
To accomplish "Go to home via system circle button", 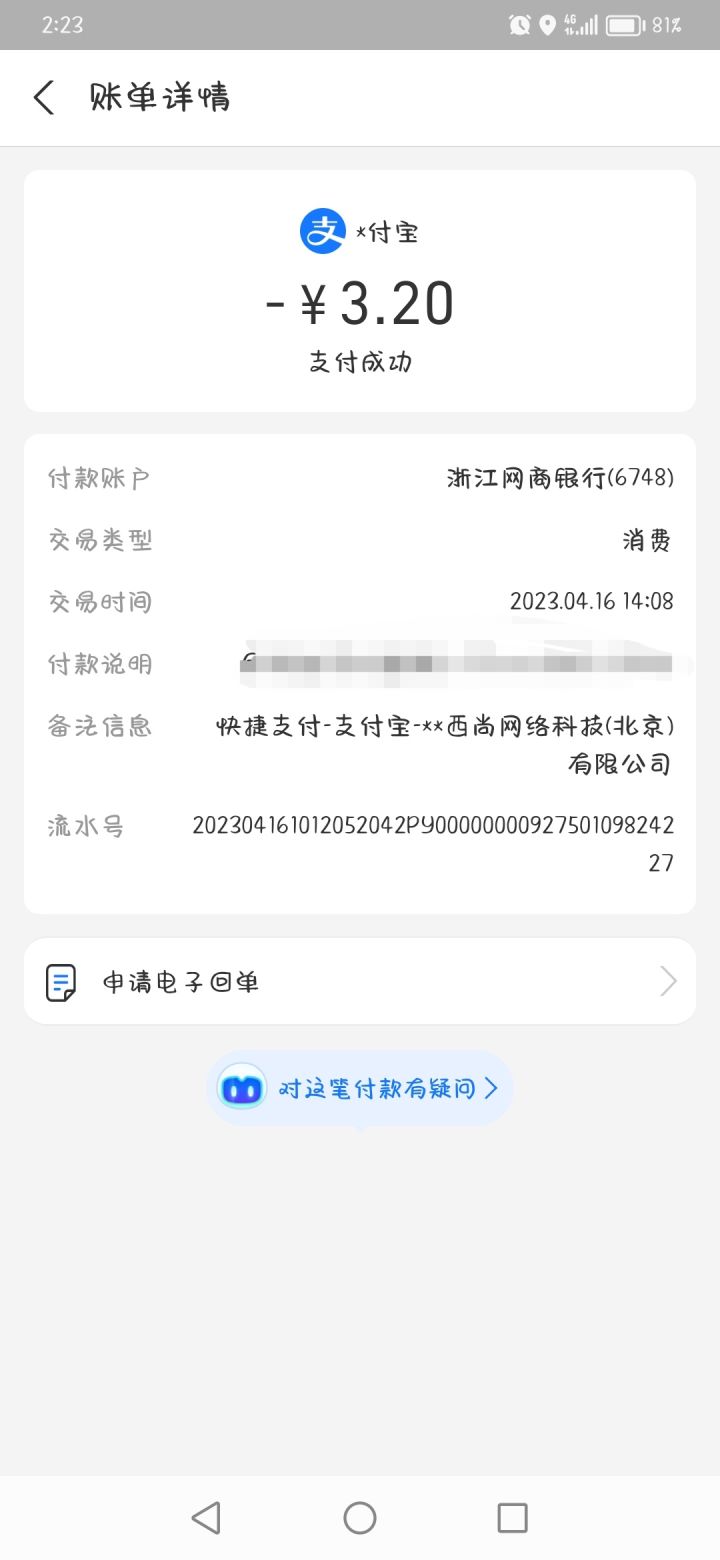I will pos(360,1518).
